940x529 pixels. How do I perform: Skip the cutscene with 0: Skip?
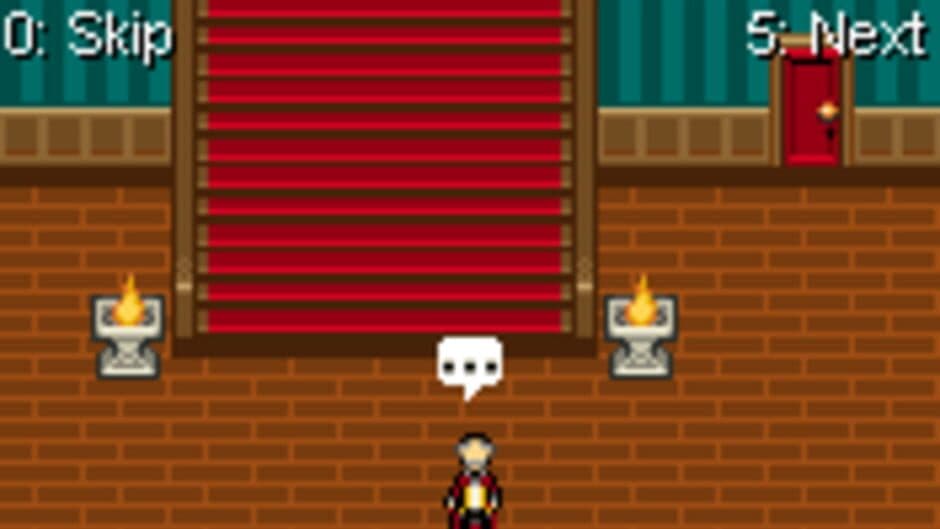[x=87, y=37]
